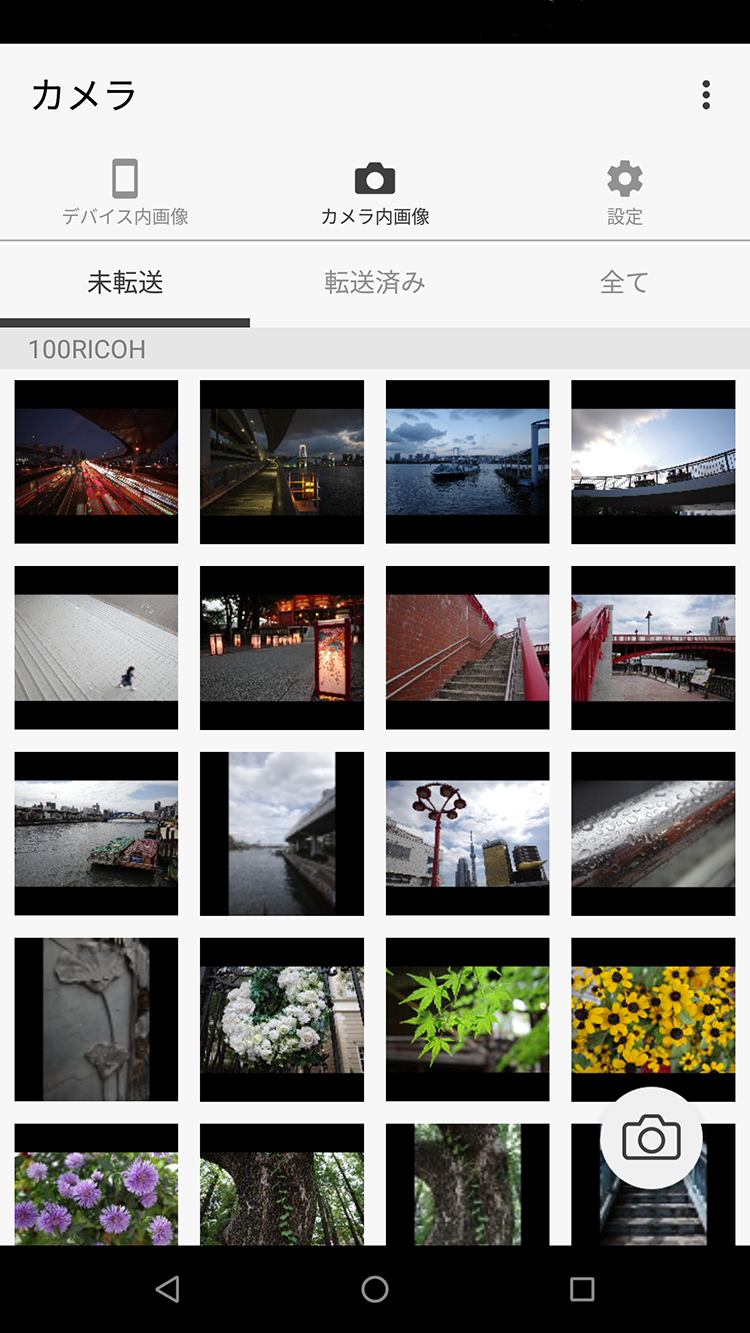Open the overflow menu
The image size is (750, 1333).
tap(706, 95)
